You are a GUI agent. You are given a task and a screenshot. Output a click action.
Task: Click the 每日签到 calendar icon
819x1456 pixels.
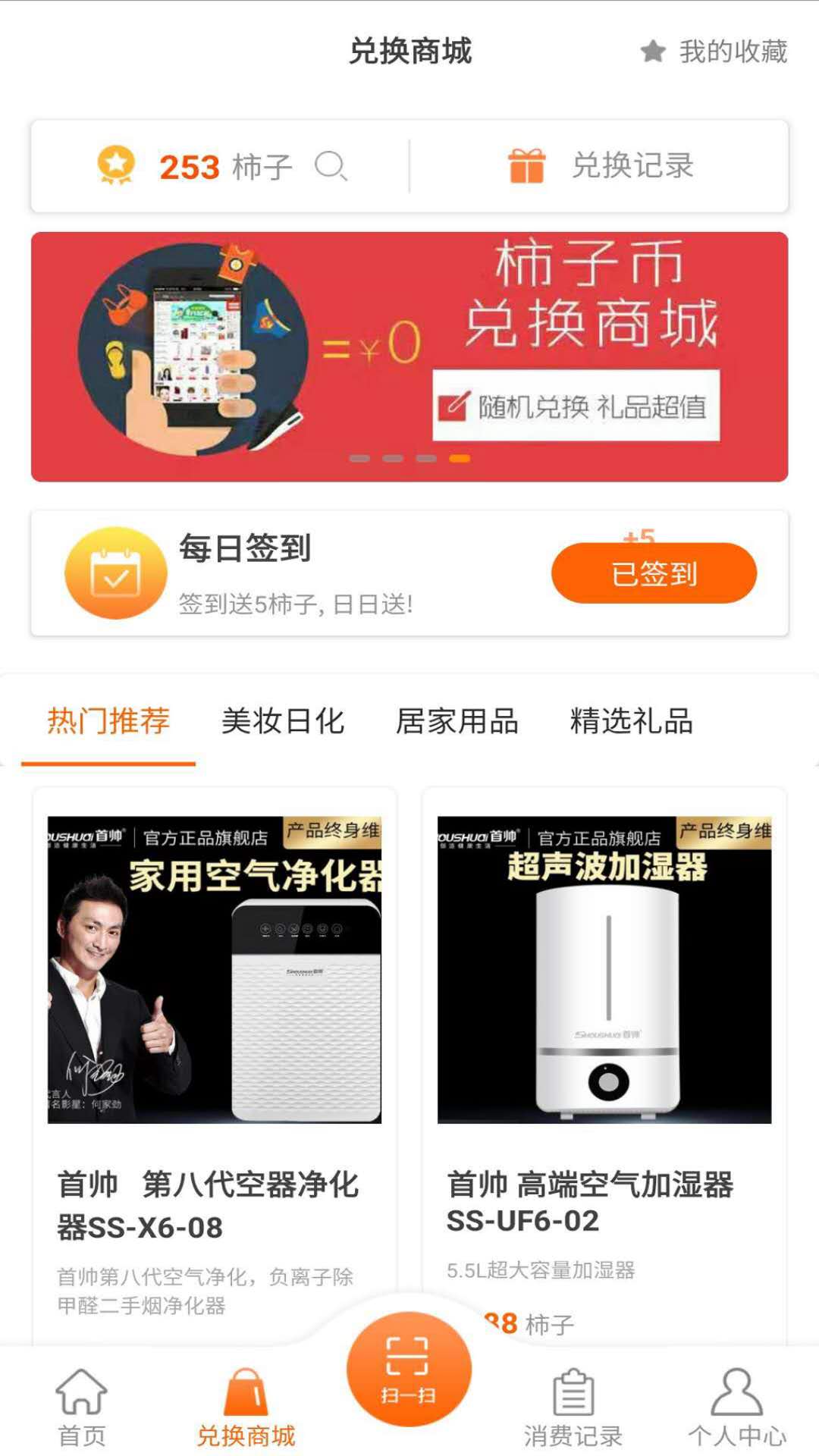click(115, 574)
